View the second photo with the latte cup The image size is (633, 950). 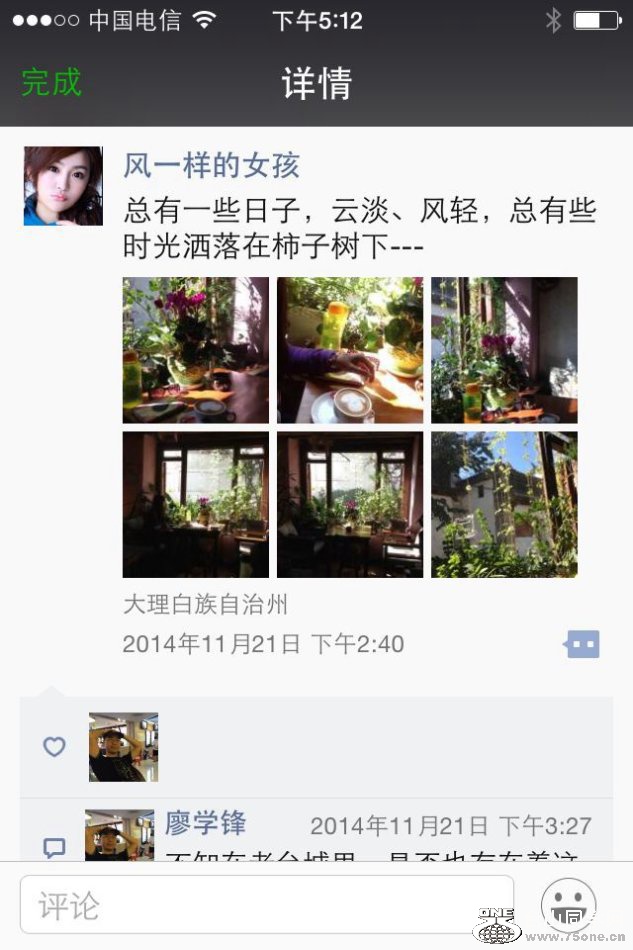350,350
